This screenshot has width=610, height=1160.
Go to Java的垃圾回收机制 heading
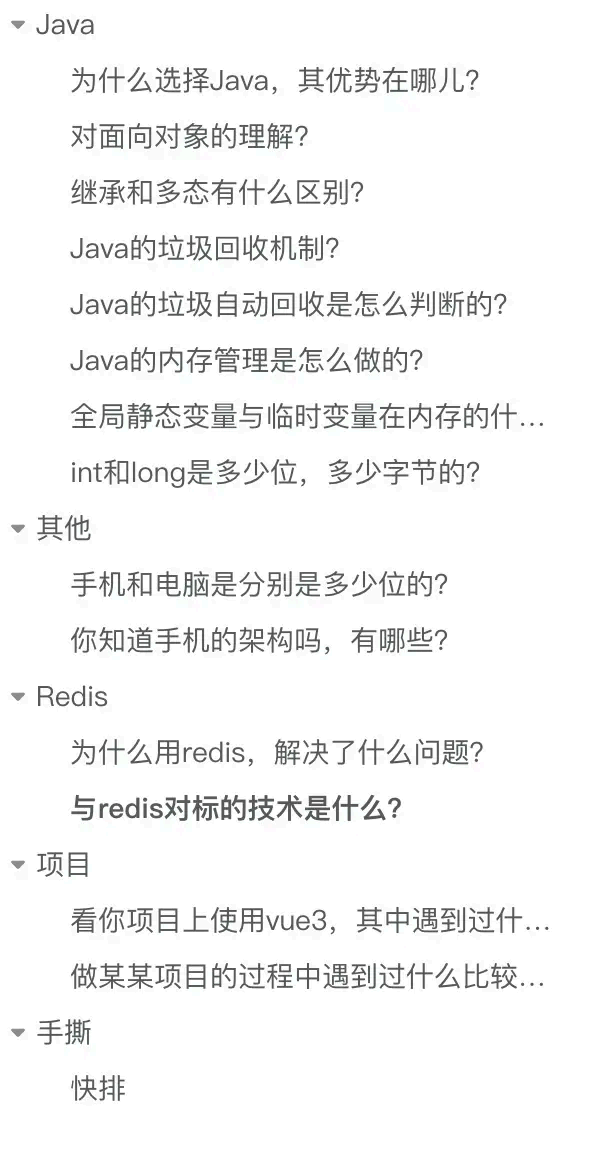(205, 249)
